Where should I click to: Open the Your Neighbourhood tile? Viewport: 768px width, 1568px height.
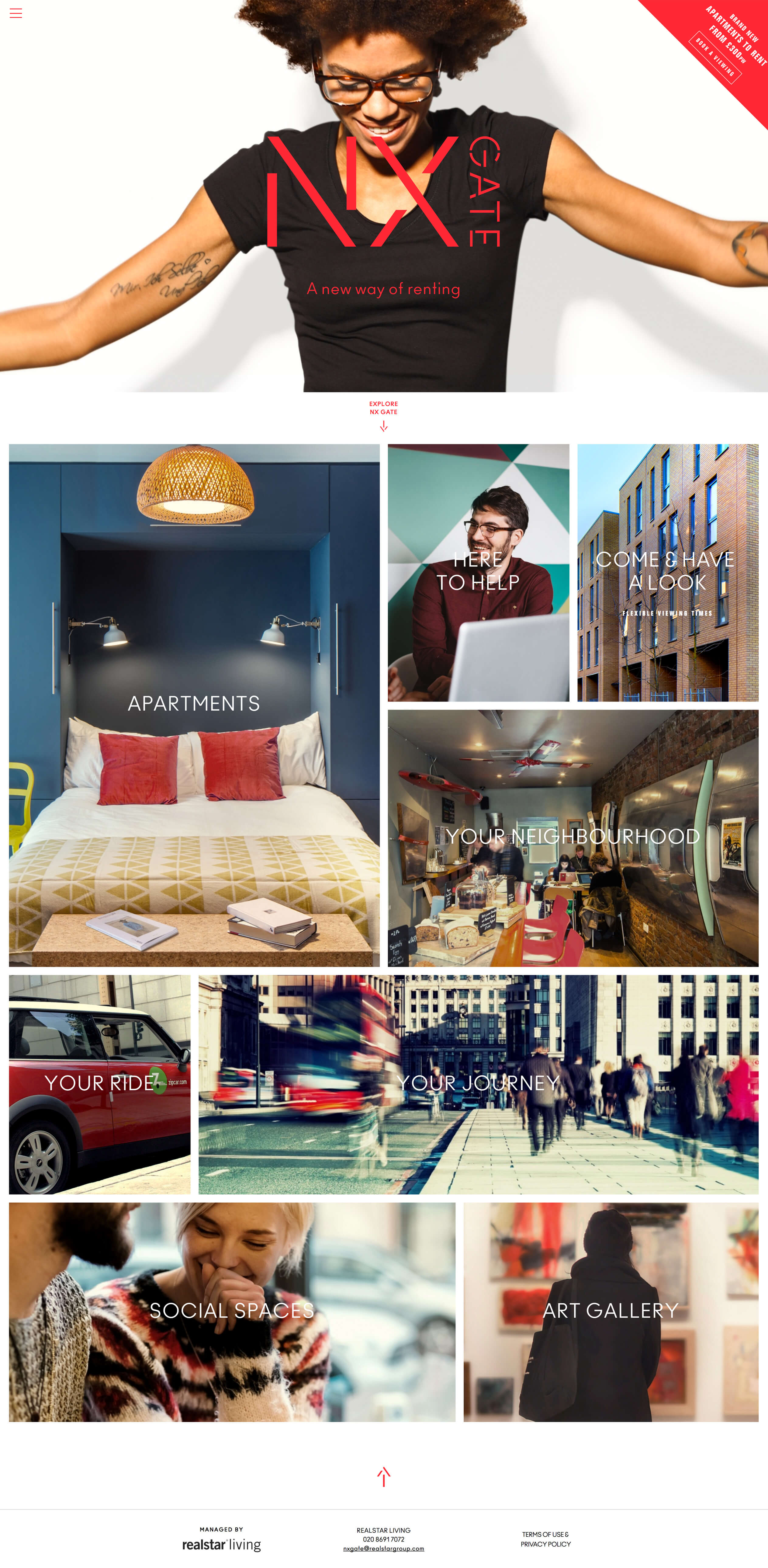[573, 838]
